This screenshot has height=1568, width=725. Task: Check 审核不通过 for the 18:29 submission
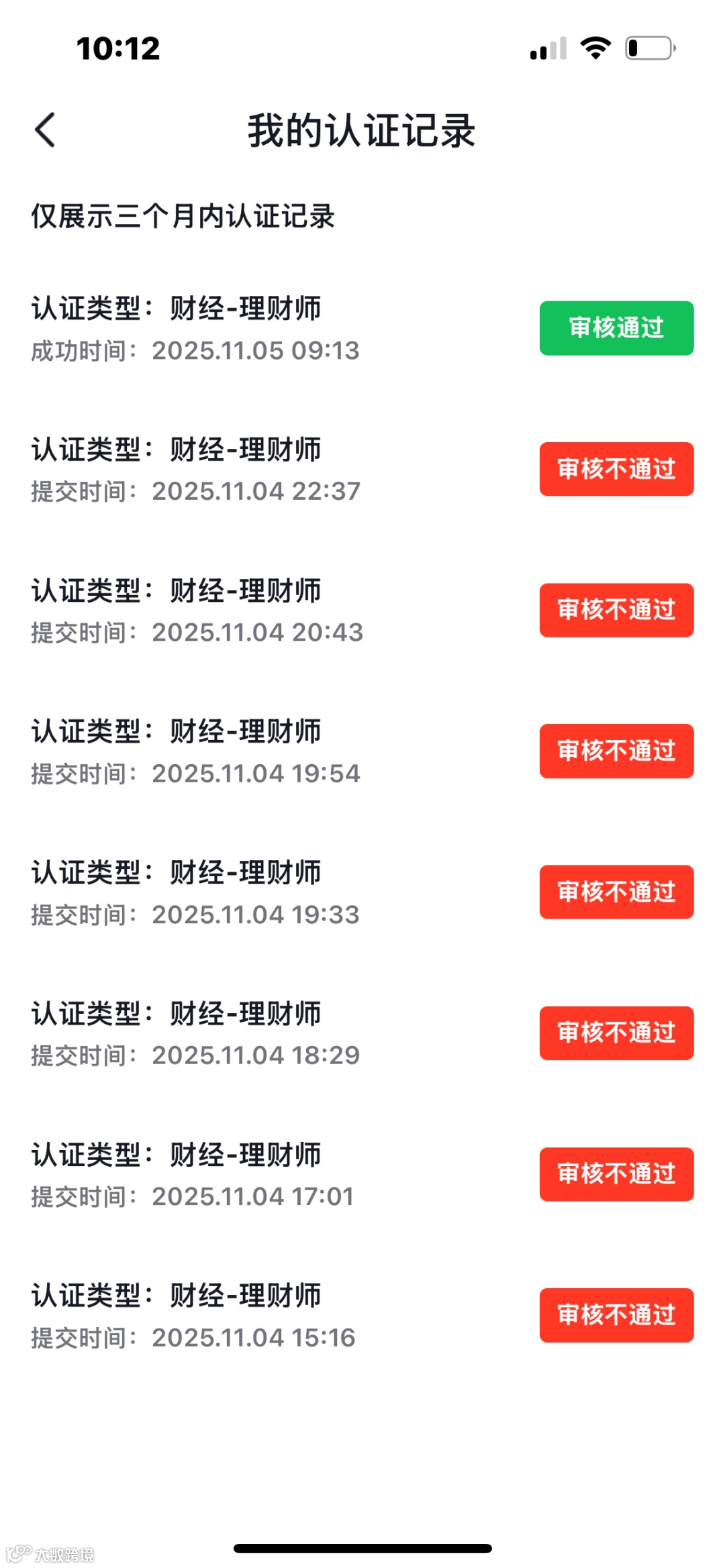pyautogui.click(x=616, y=1033)
